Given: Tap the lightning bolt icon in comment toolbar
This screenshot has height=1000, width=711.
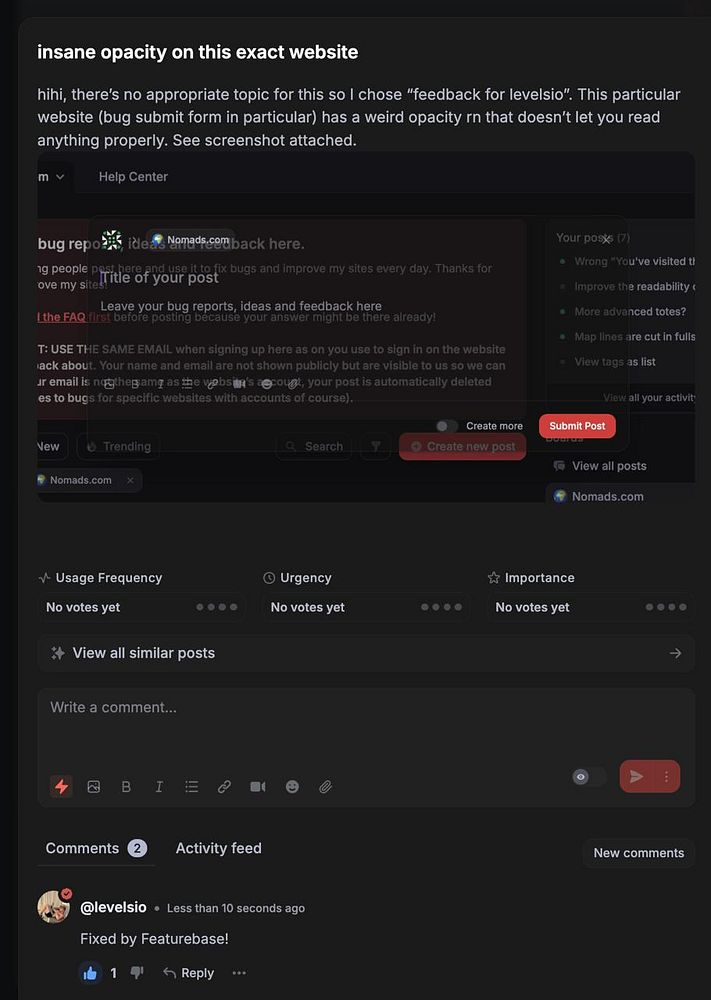Looking at the screenshot, I should click(61, 787).
